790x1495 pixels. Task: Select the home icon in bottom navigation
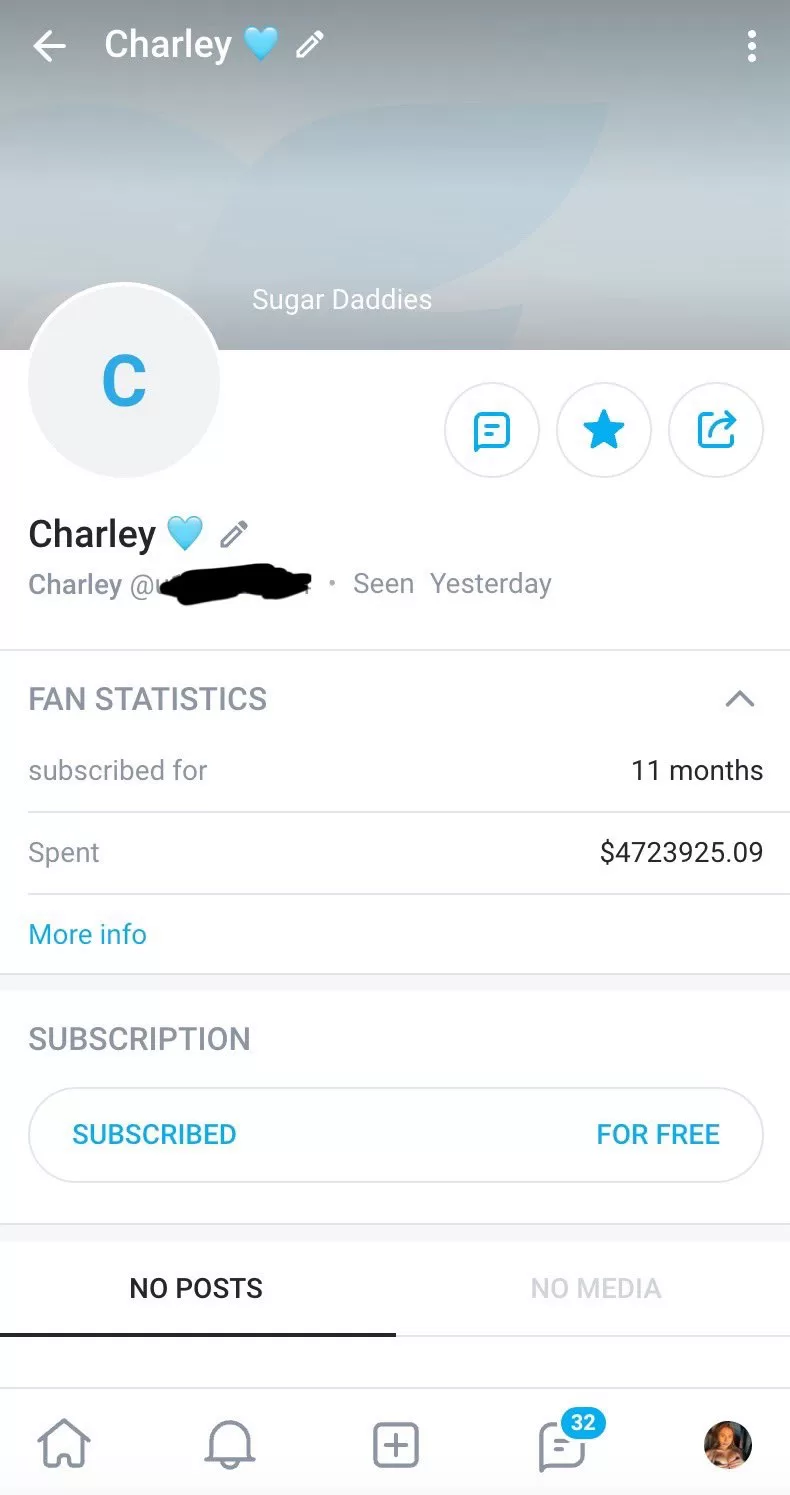64,1444
